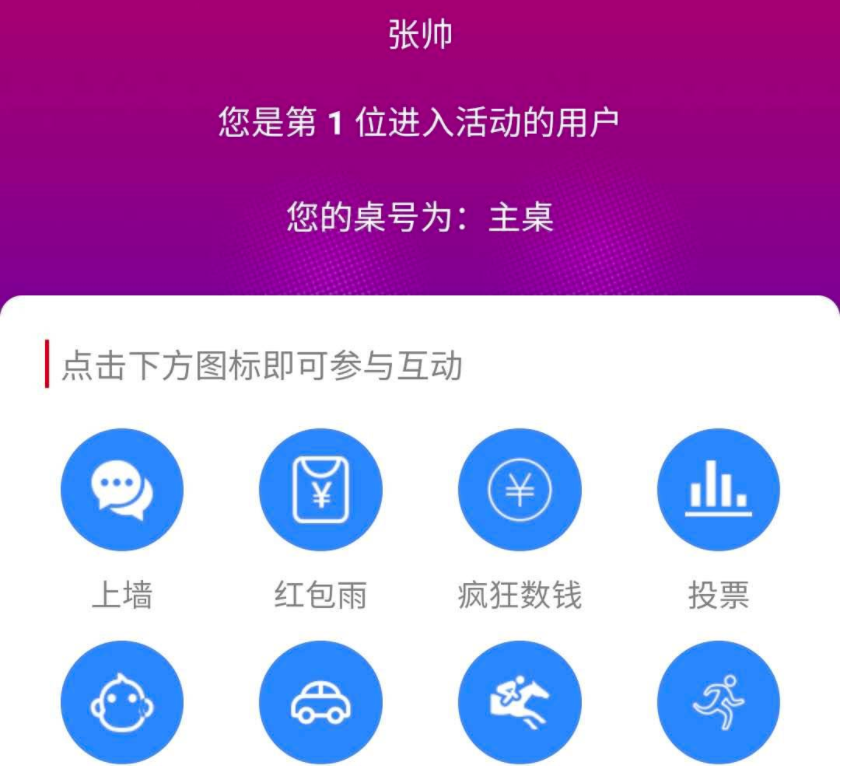Image resolution: width=841 pixels, height=766 pixels.
Task: Tap the baby face icon
Action: click(x=122, y=702)
